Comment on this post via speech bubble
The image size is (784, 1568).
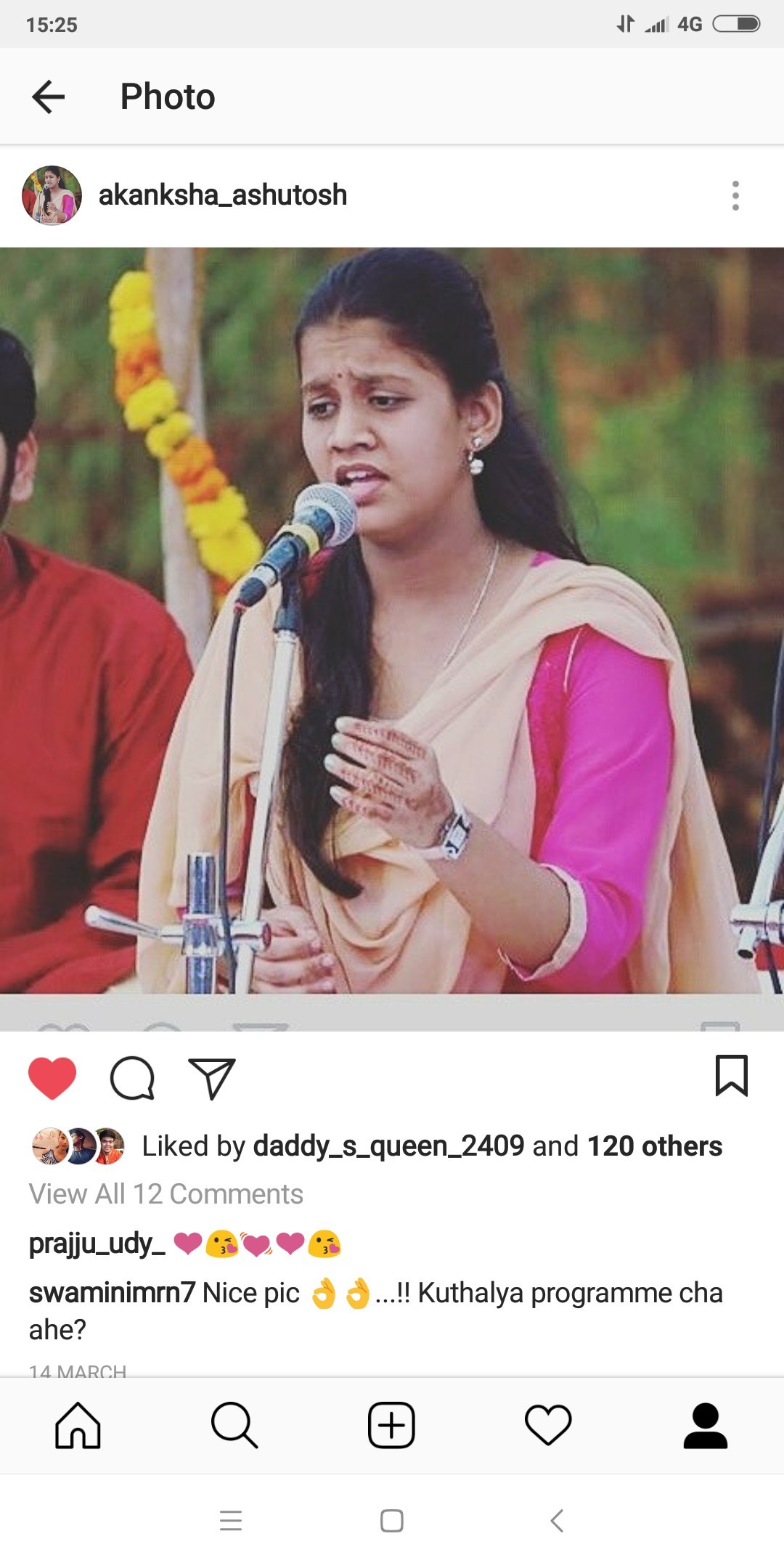coord(132,1078)
